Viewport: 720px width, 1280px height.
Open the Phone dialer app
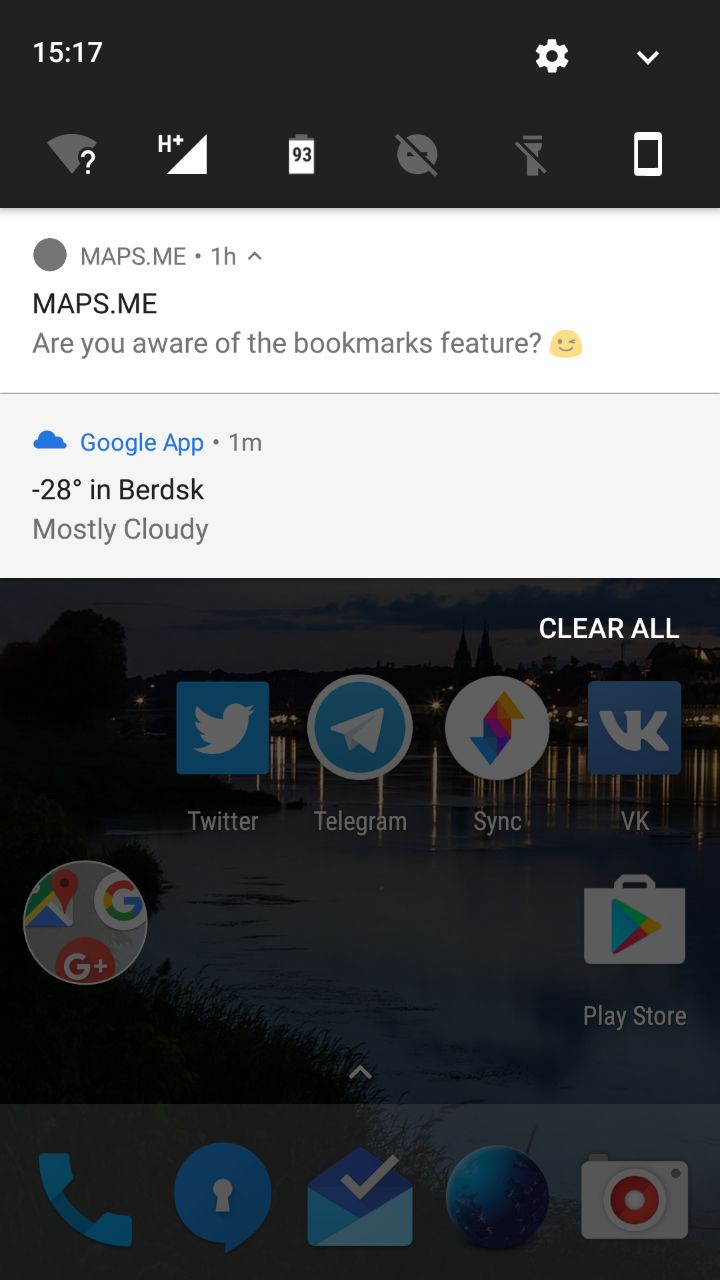pos(85,1199)
